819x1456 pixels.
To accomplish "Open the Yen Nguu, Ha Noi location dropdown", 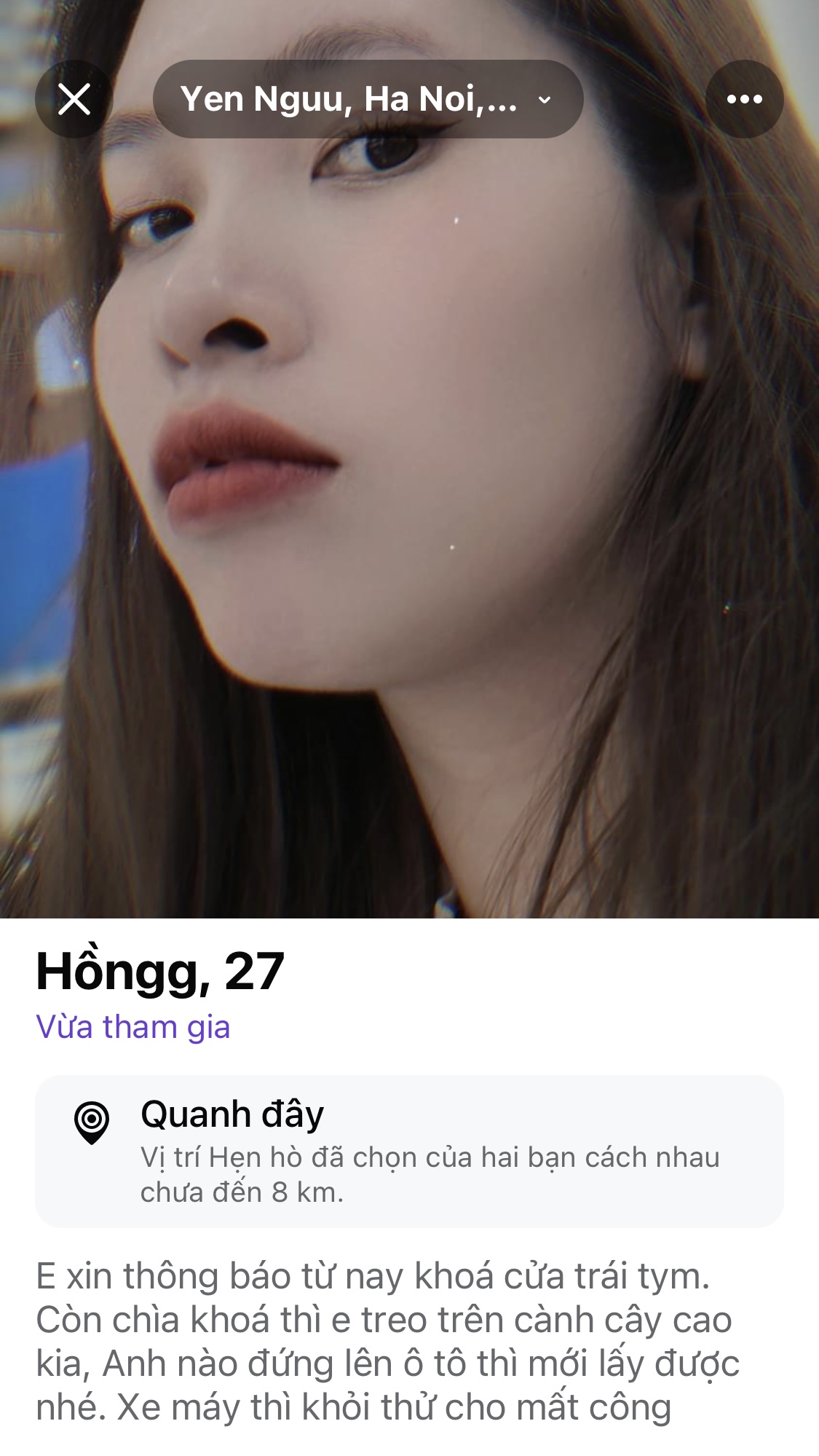I will click(x=368, y=99).
